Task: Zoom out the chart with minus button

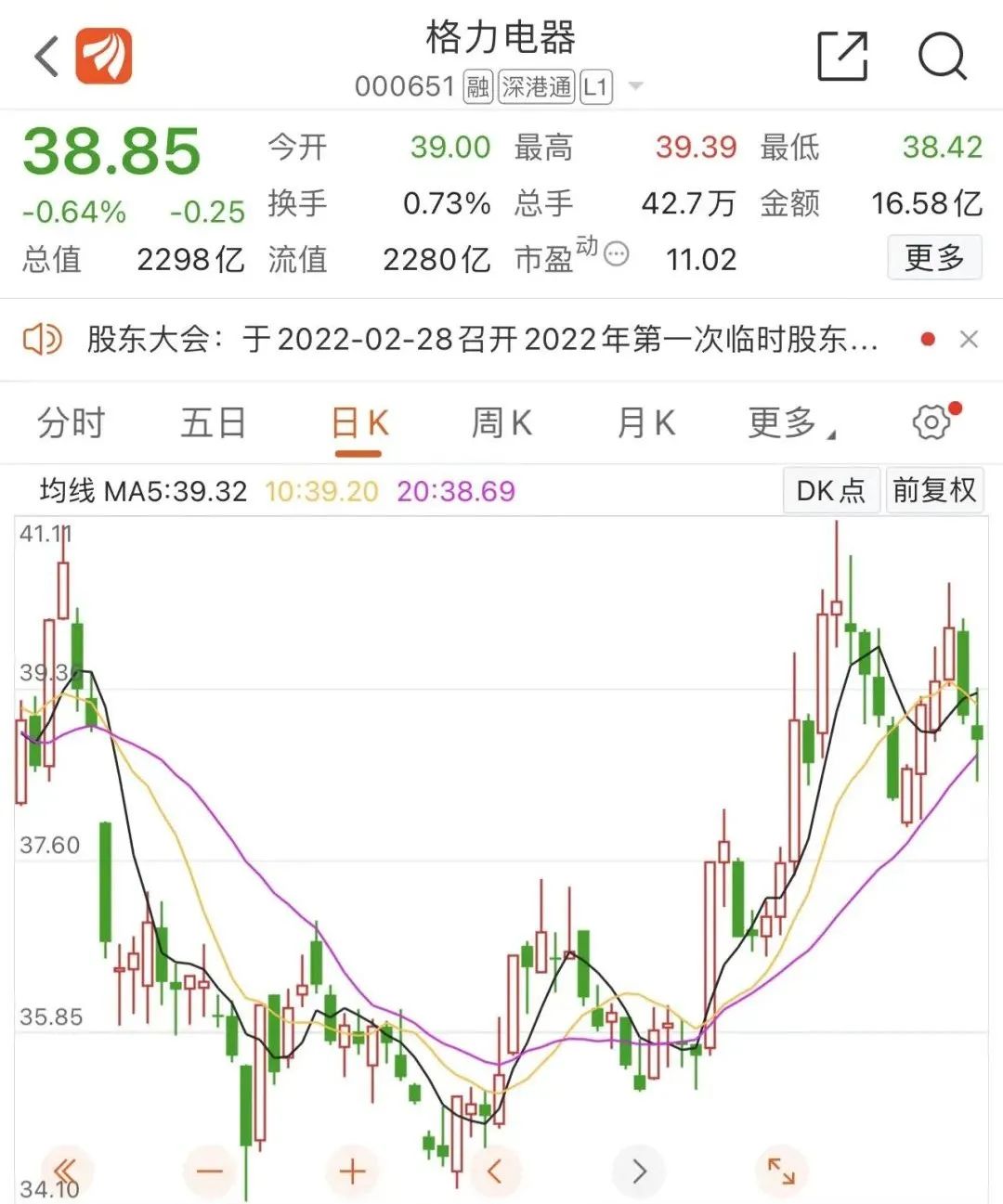Action: (x=210, y=1172)
